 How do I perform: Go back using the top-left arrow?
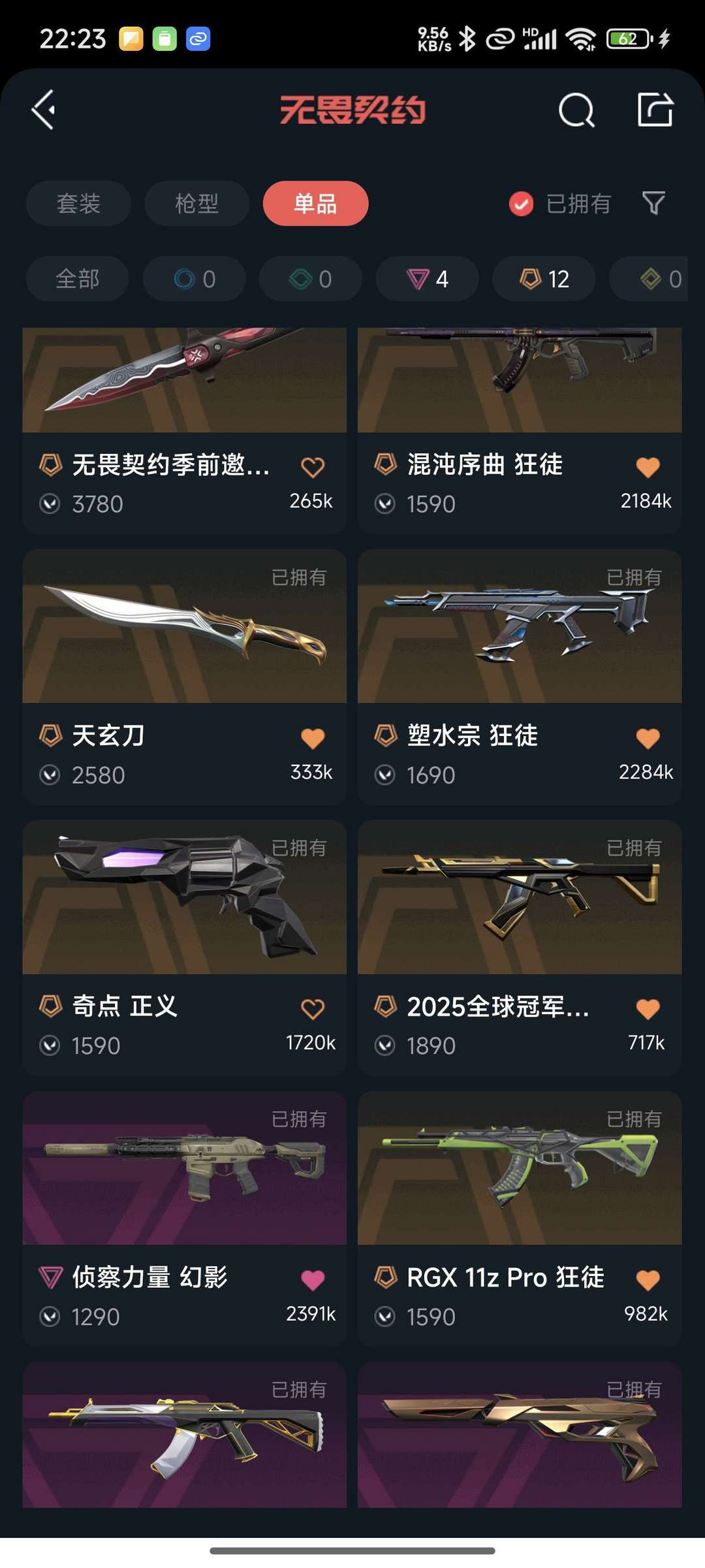pos(44,110)
